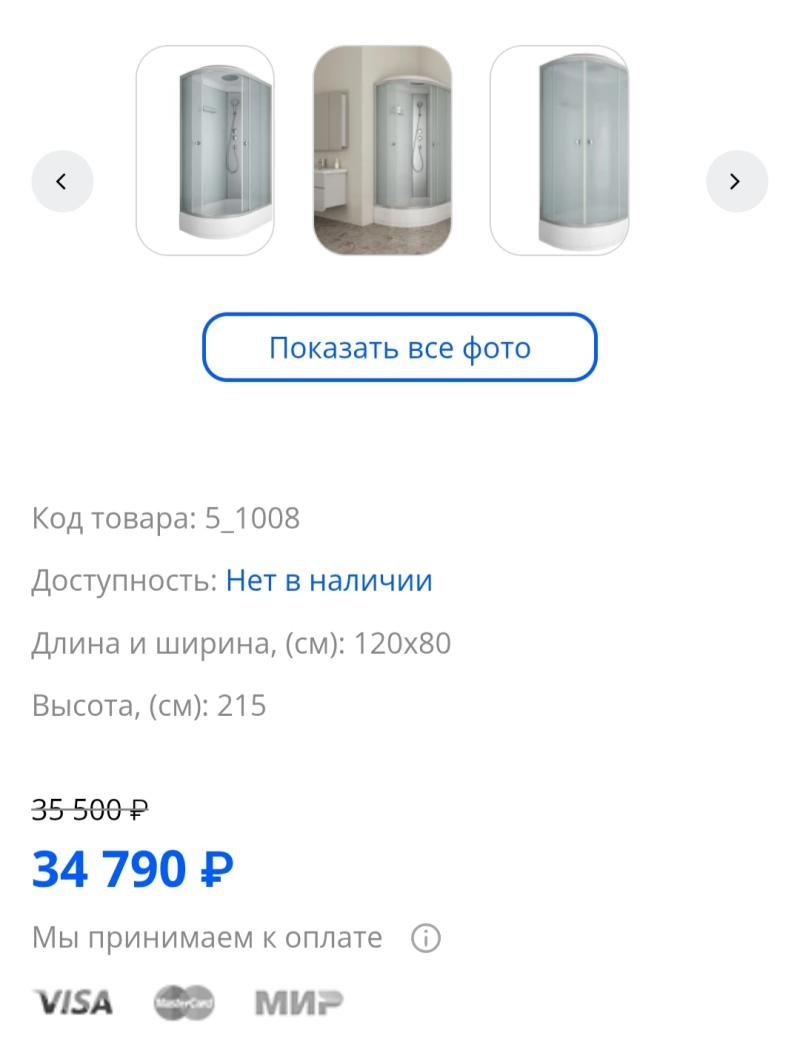Go to the previous product photo
This screenshot has width=800, height=1047.
pyautogui.click(x=62, y=181)
